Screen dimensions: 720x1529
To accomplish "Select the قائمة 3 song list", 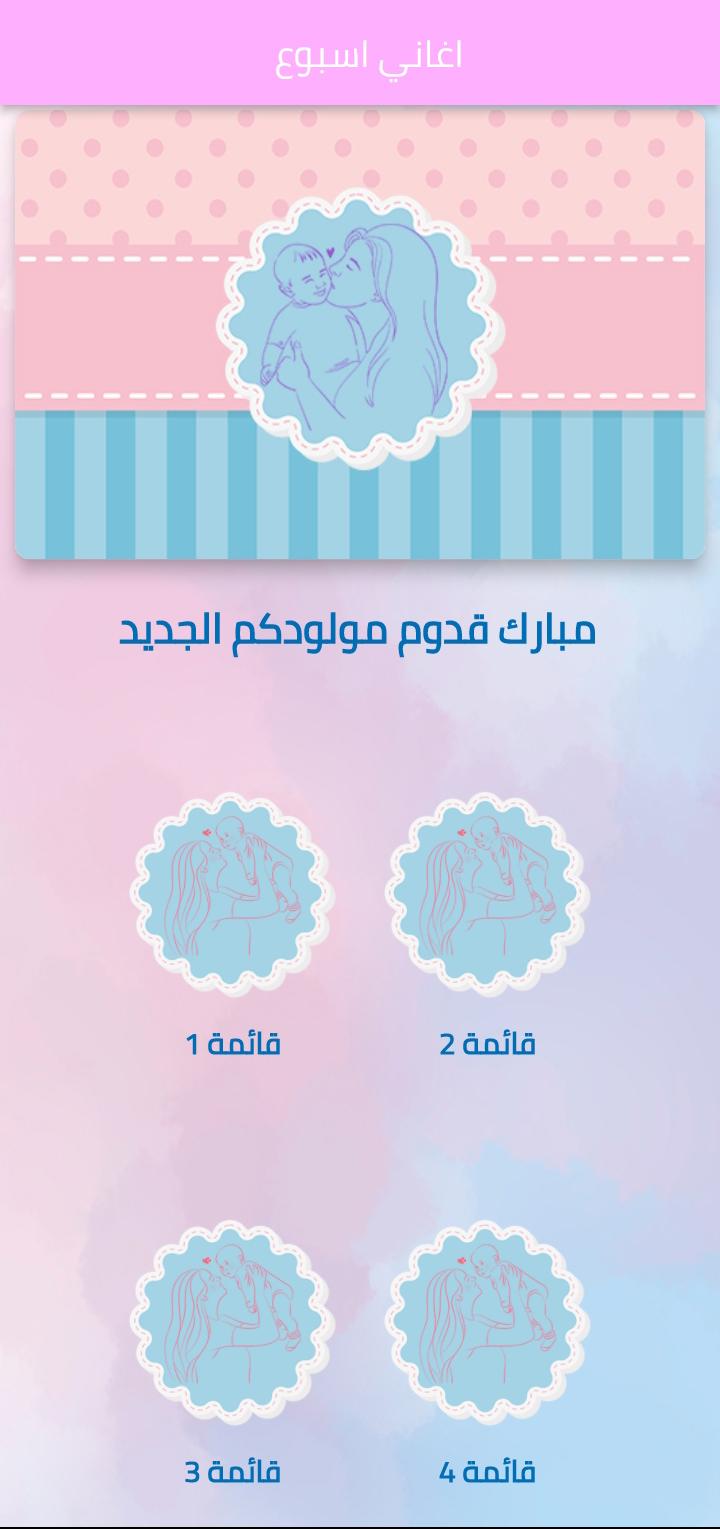I will coord(232,1322).
